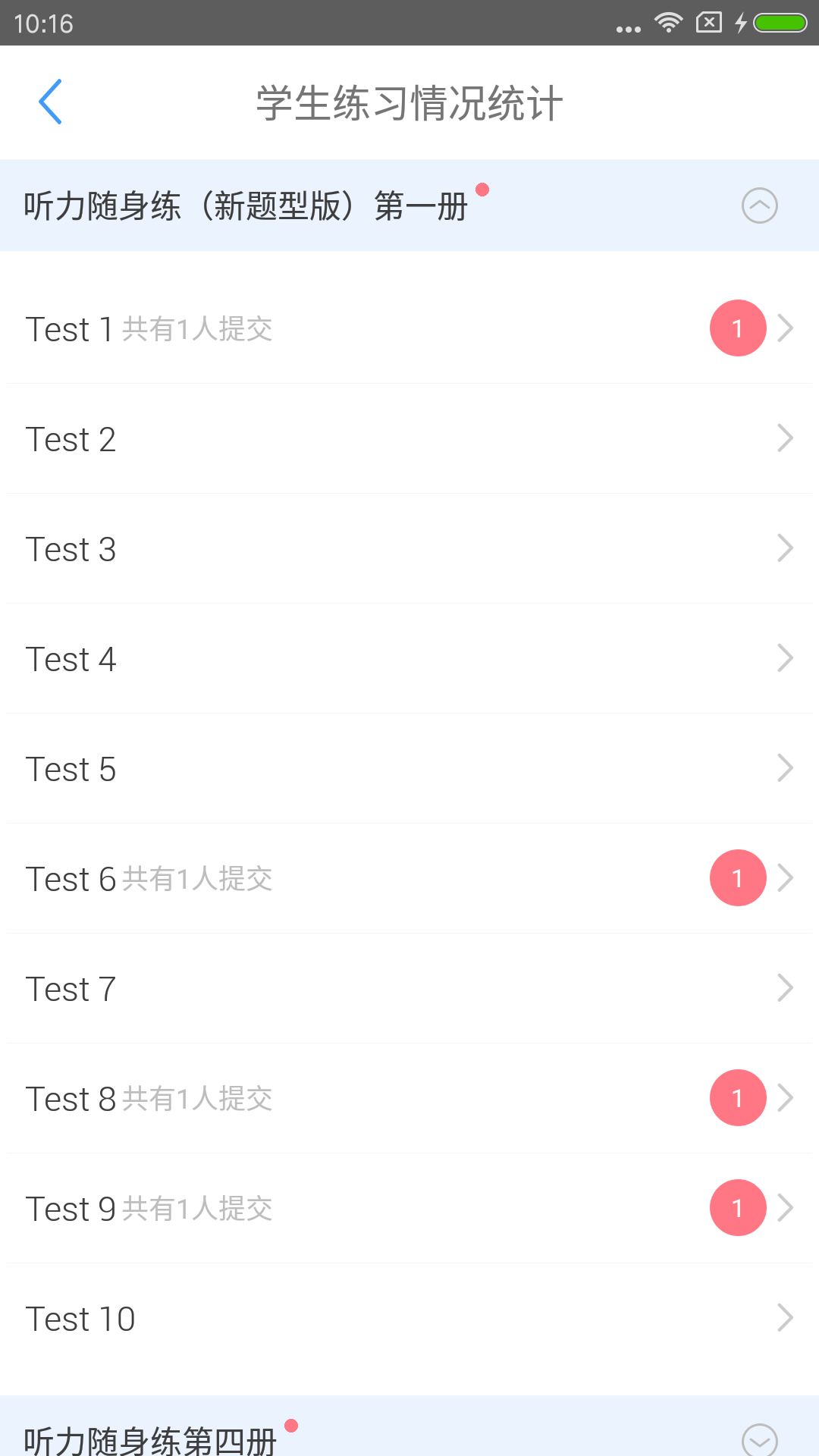Screen dimensions: 819x1456
Task: Tap the chevron arrow beside Test 5
Action: (786, 768)
